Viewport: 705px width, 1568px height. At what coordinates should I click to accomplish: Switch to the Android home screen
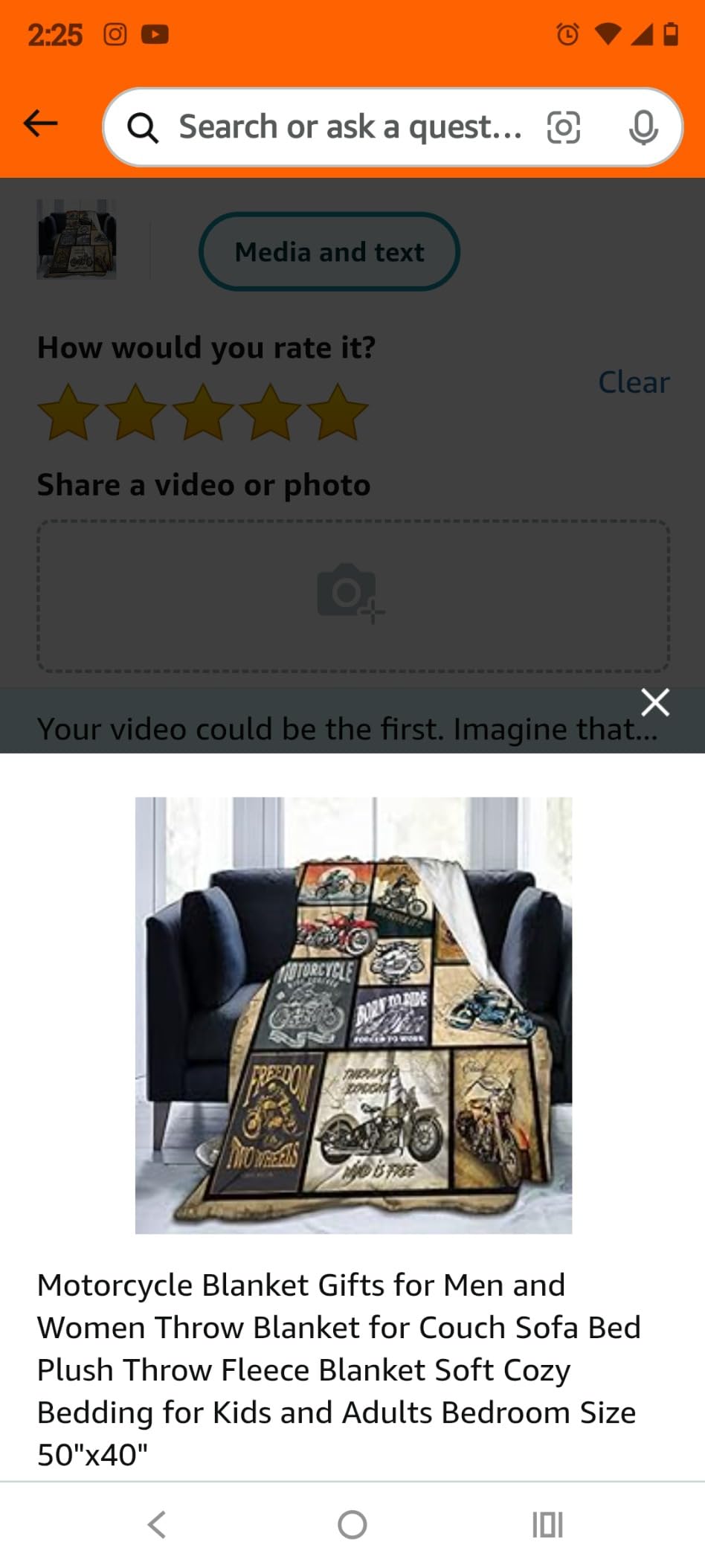[x=351, y=1523]
